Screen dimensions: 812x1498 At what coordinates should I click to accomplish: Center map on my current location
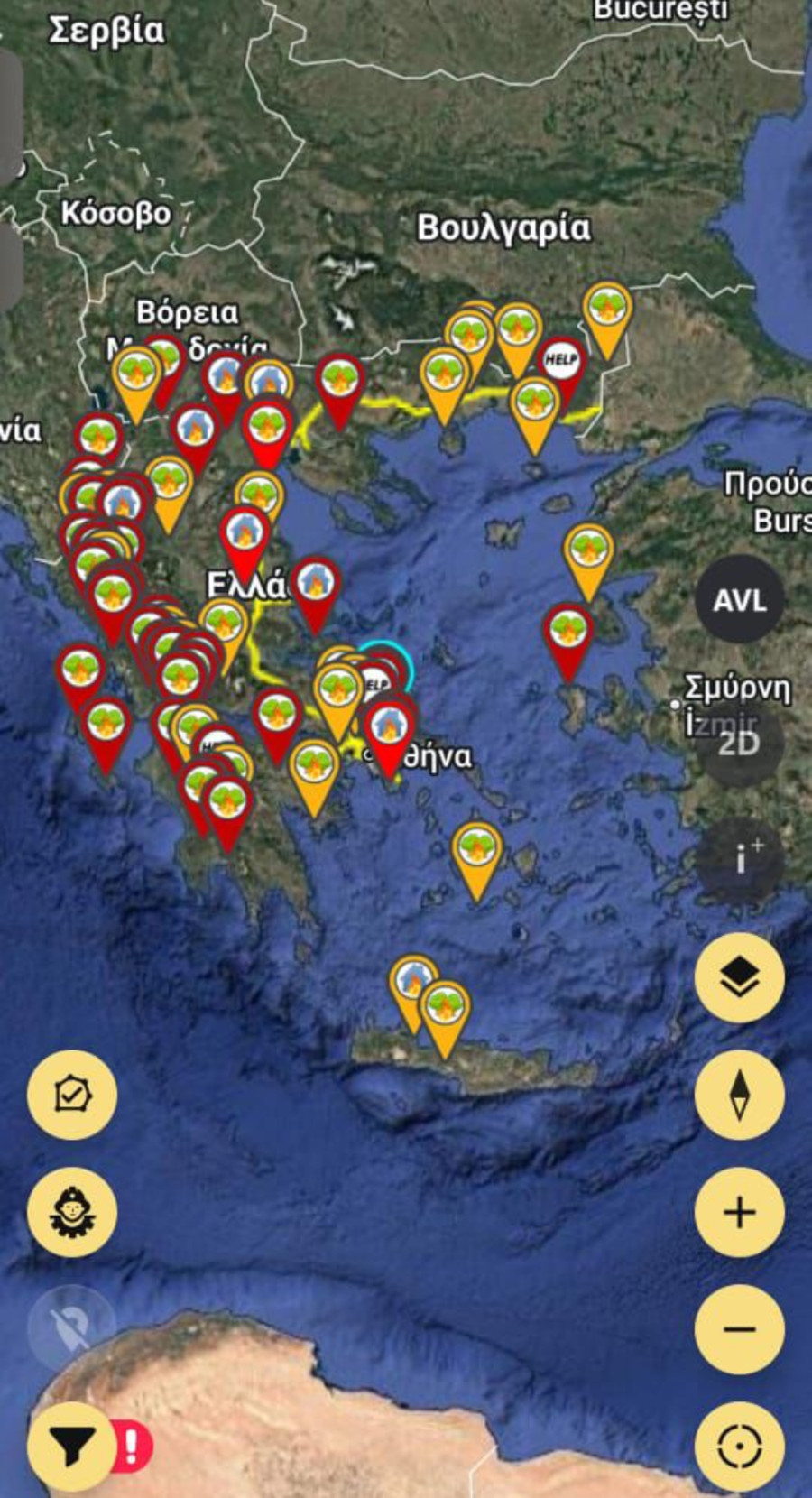739,1447
